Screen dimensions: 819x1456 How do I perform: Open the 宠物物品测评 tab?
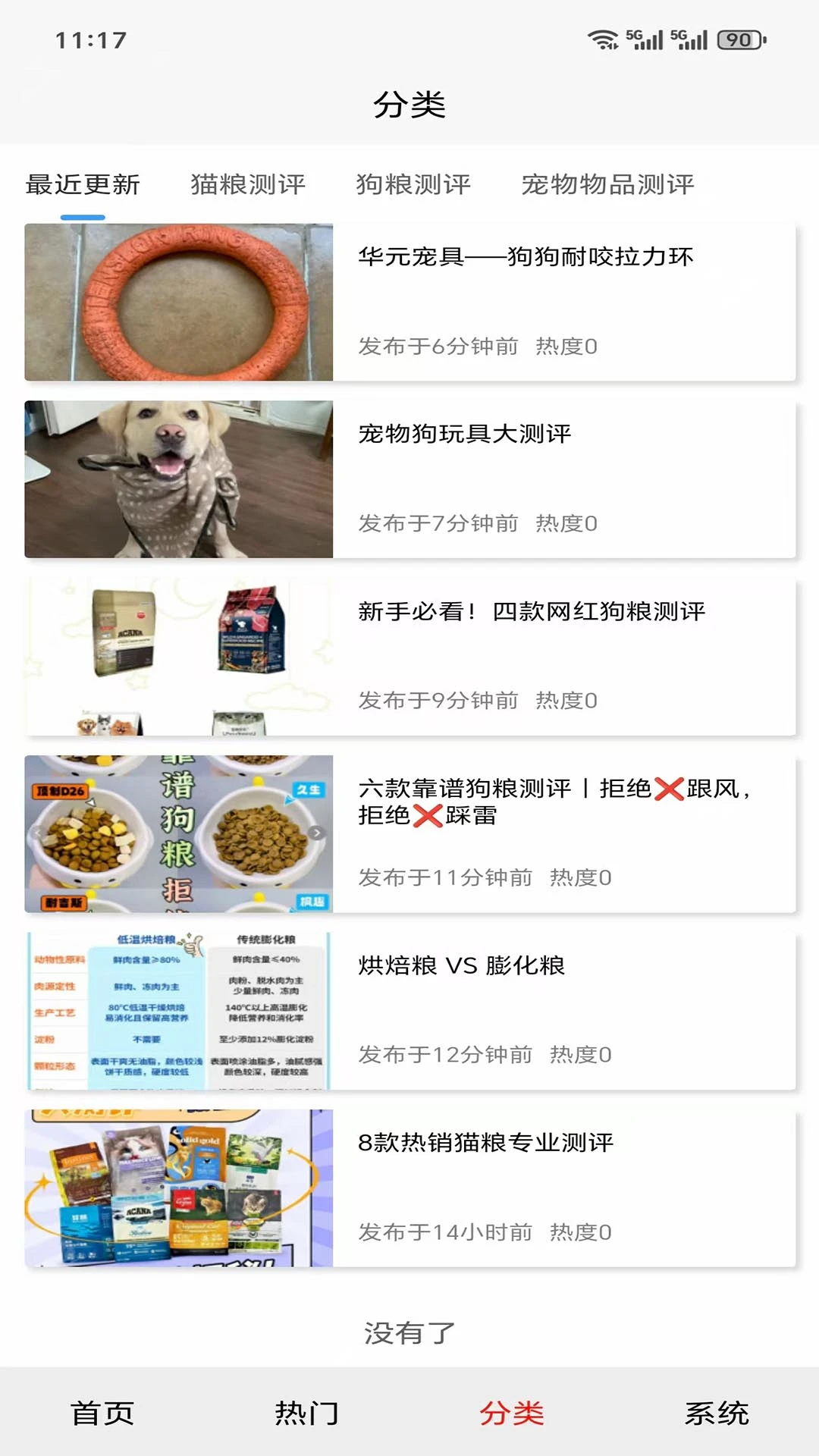(607, 184)
